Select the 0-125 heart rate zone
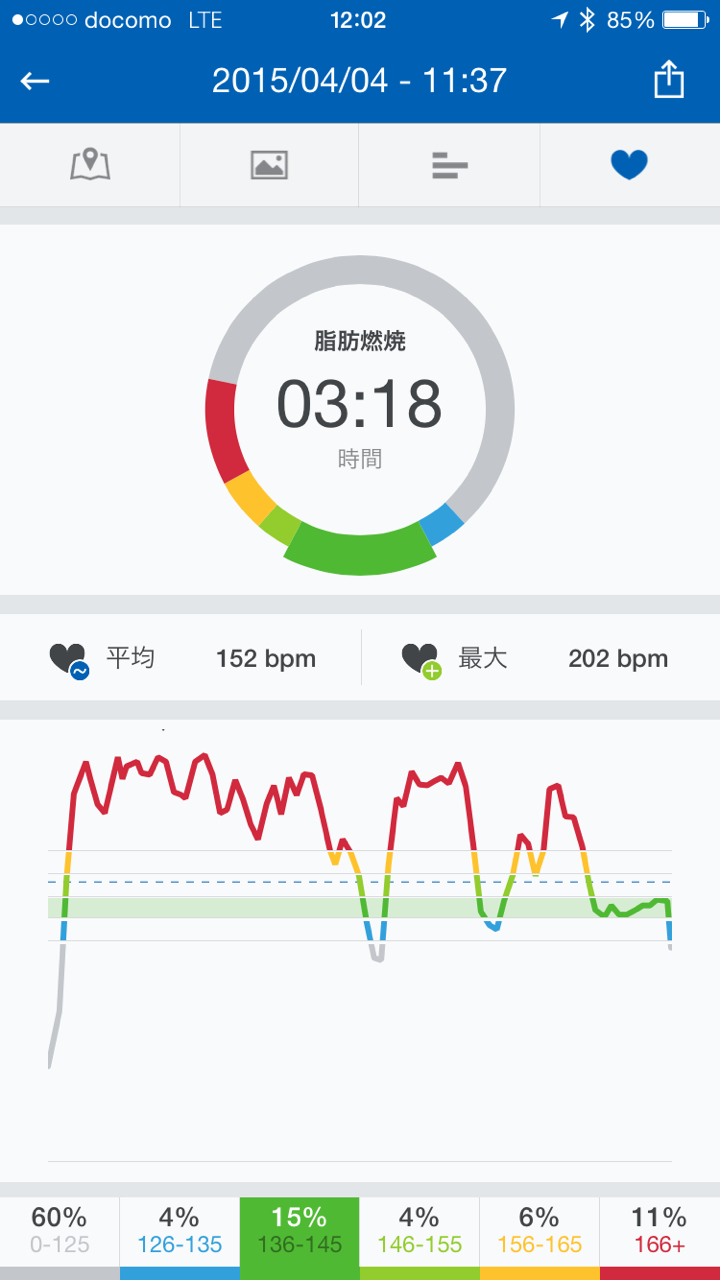This screenshot has height=1280, width=720. (x=60, y=1232)
